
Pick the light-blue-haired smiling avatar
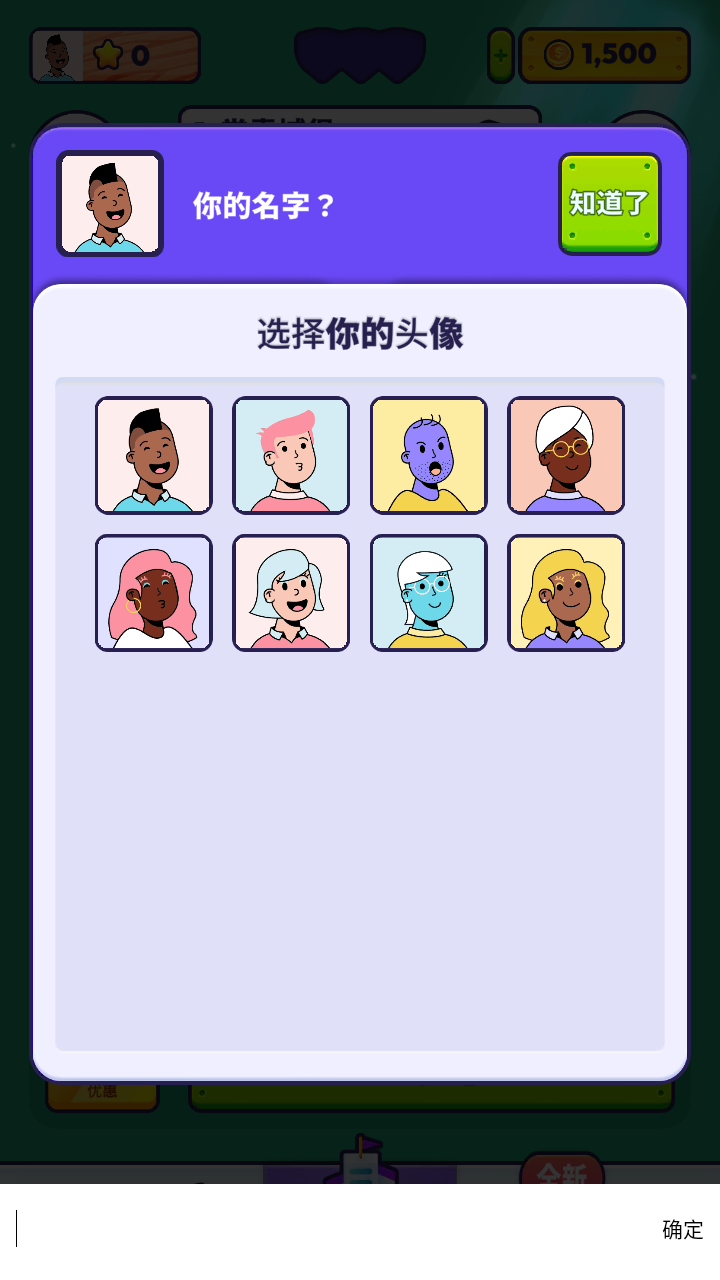tap(291, 593)
